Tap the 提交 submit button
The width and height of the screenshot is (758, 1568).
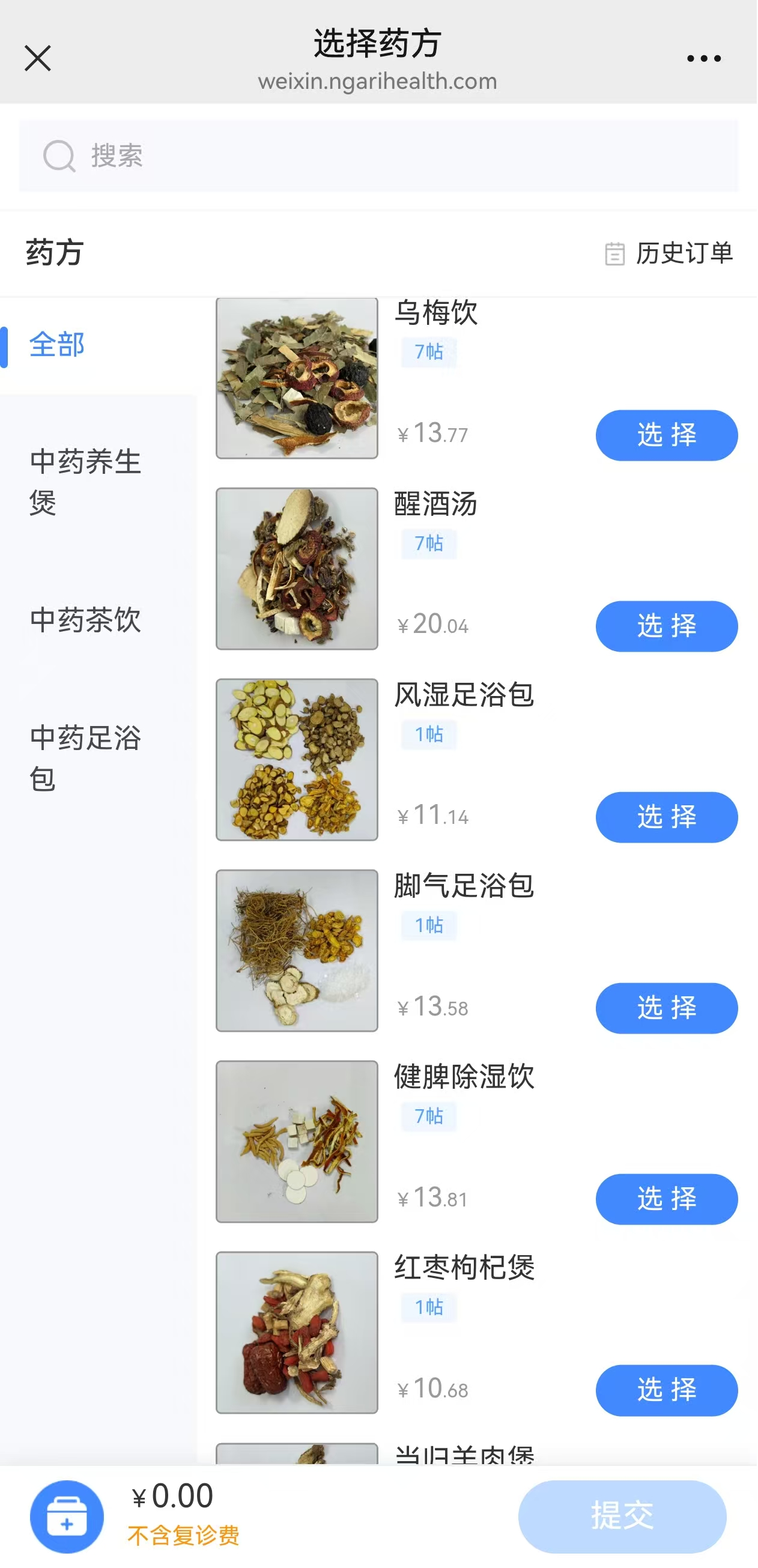622,1516
